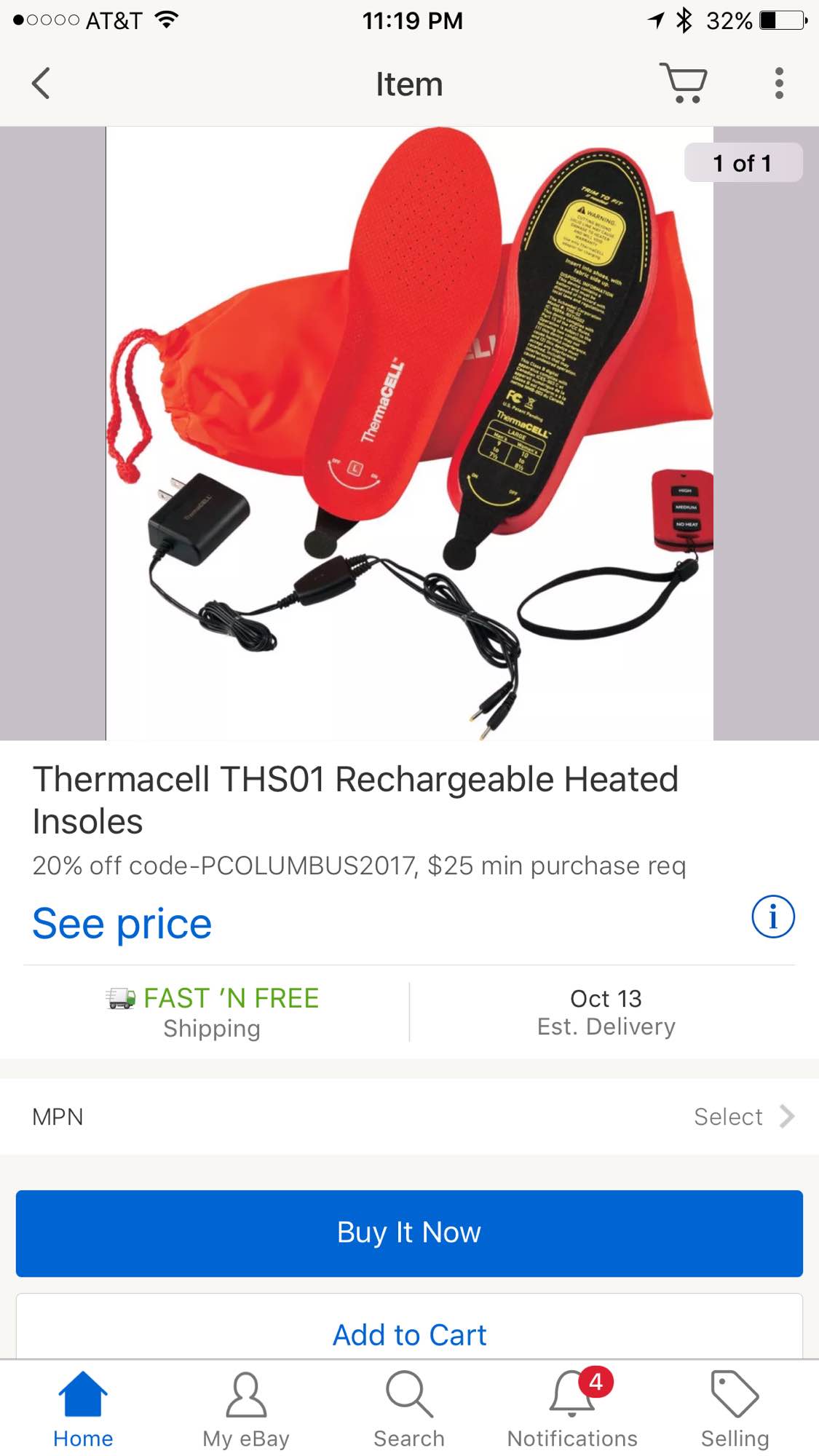
Task: Go back to the previous page
Action: click(x=41, y=84)
